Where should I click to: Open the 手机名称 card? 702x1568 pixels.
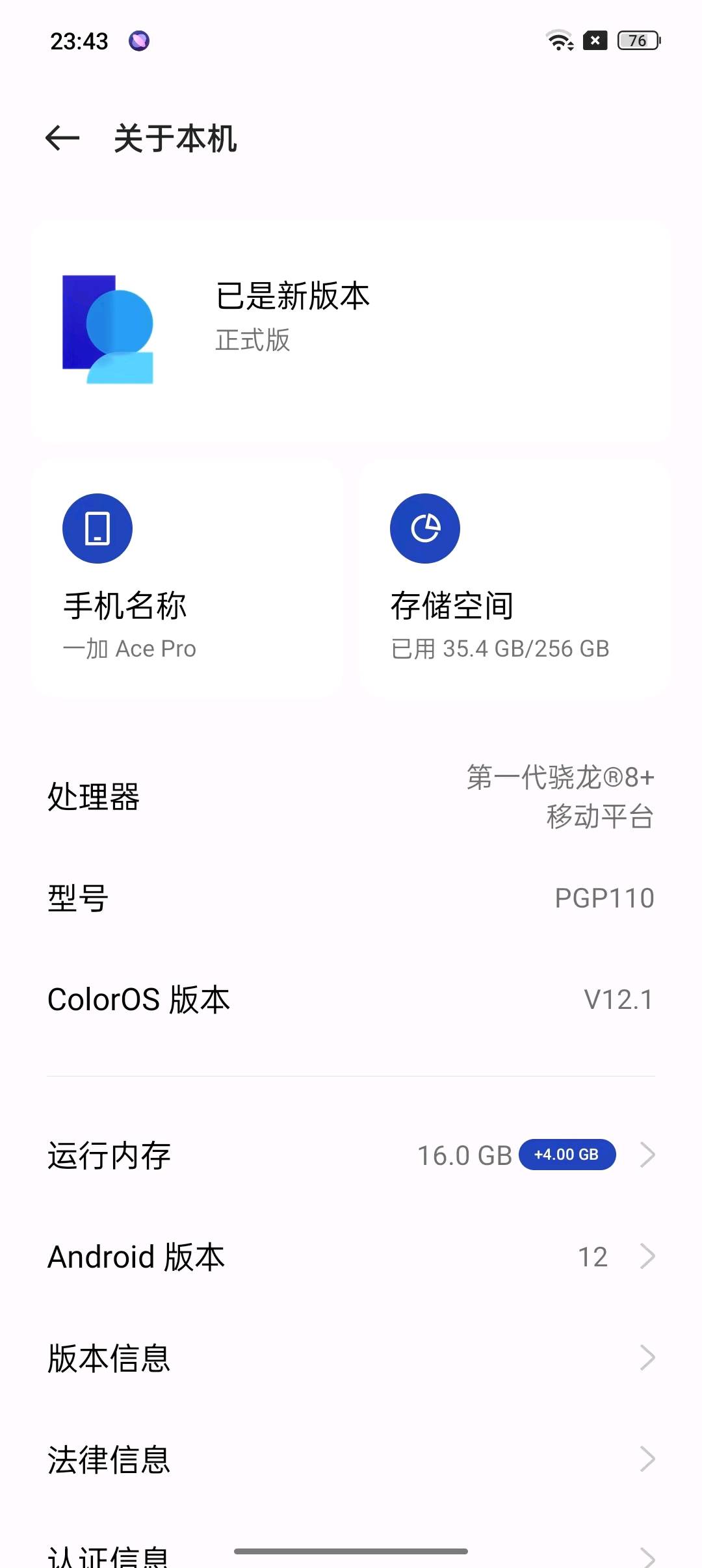(187, 579)
